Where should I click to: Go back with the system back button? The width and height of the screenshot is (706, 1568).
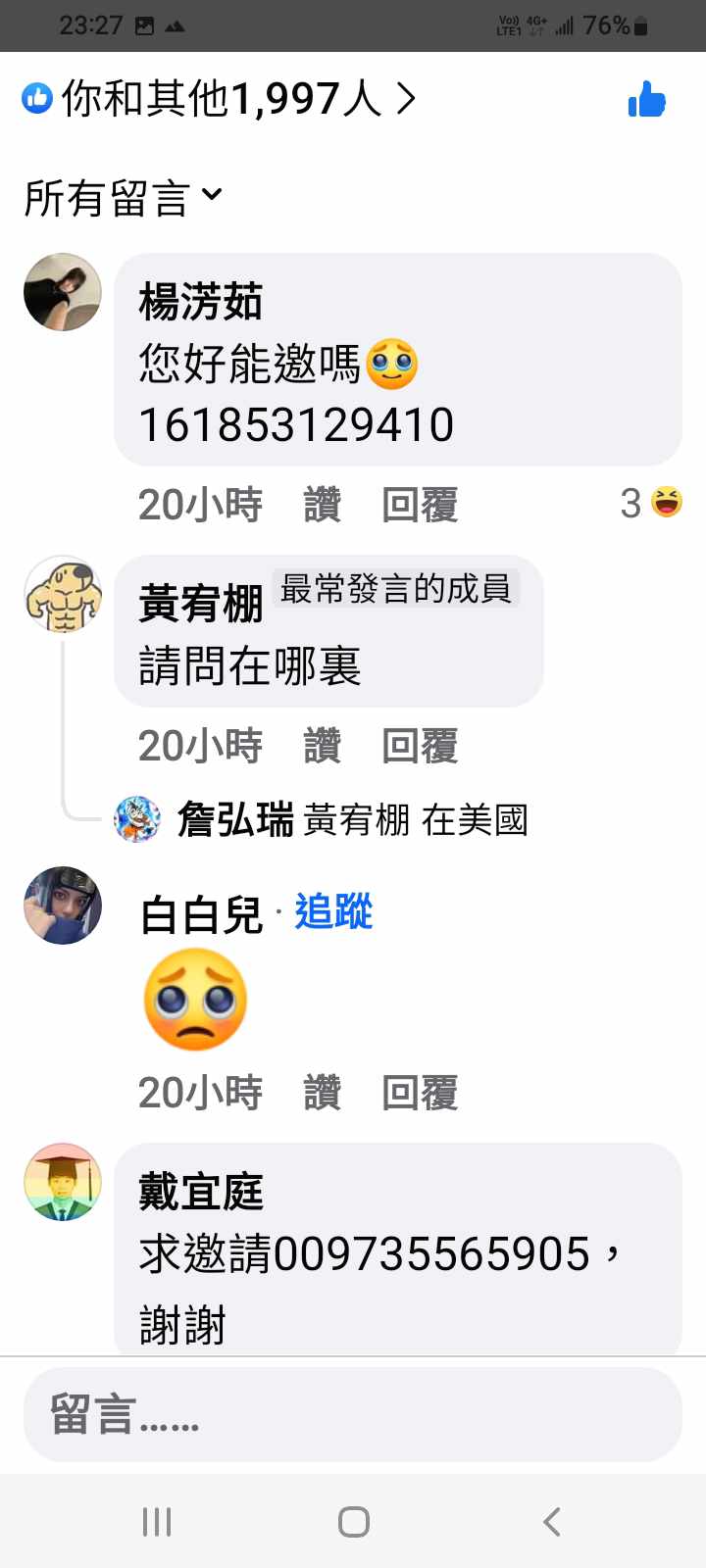click(551, 1522)
